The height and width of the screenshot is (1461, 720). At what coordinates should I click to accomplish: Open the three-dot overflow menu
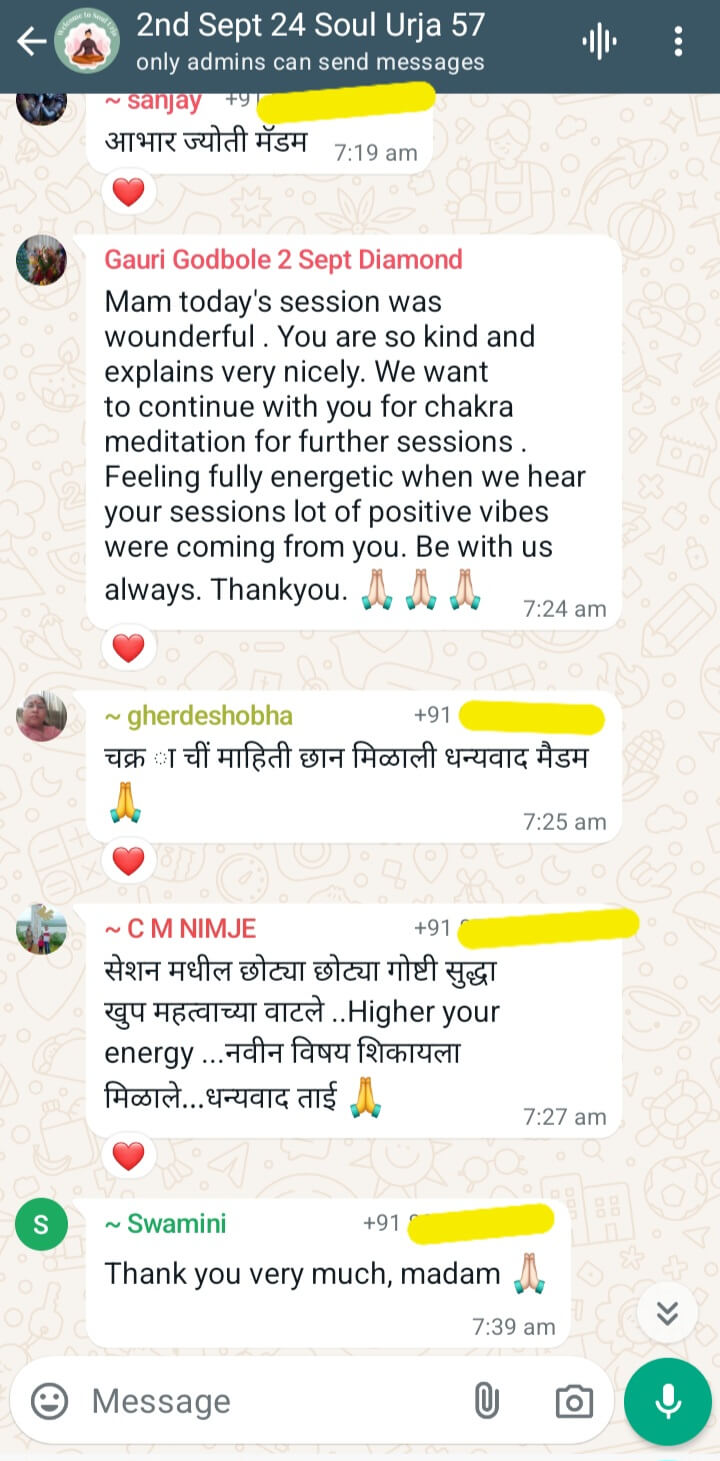pyautogui.click(x=678, y=41)
